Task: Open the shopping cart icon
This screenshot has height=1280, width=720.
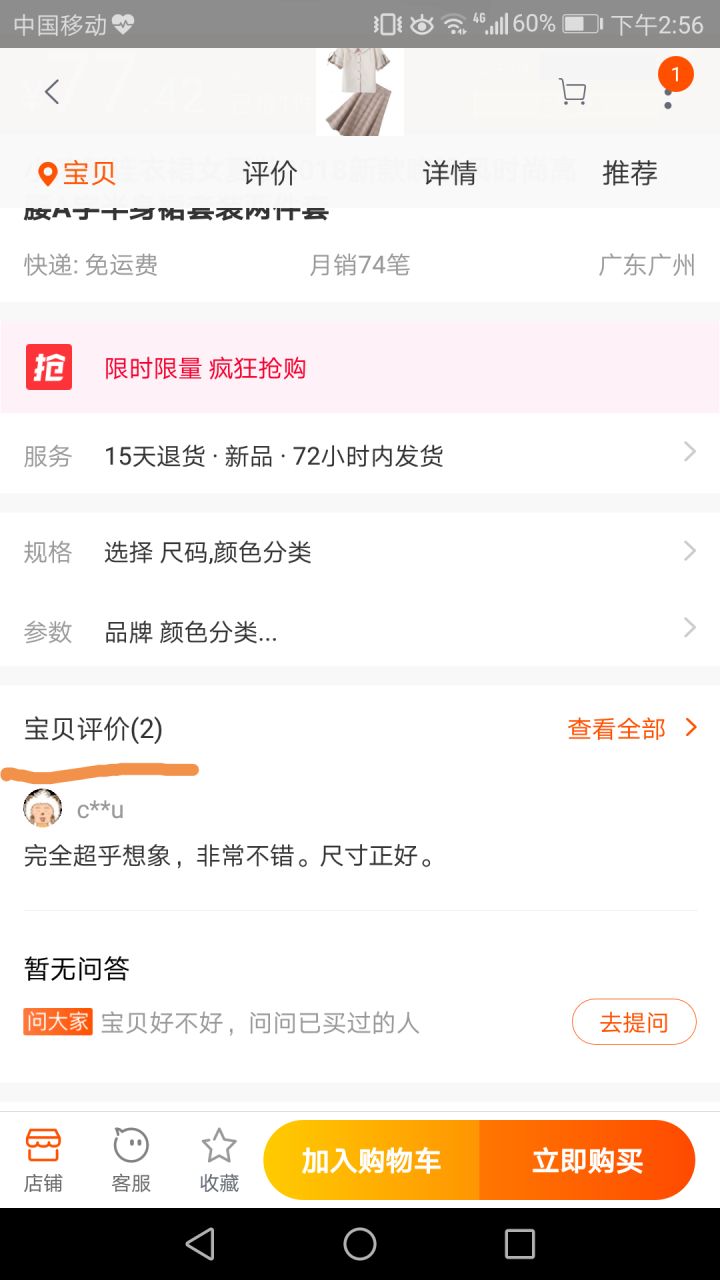Action: tap(572, 93)
